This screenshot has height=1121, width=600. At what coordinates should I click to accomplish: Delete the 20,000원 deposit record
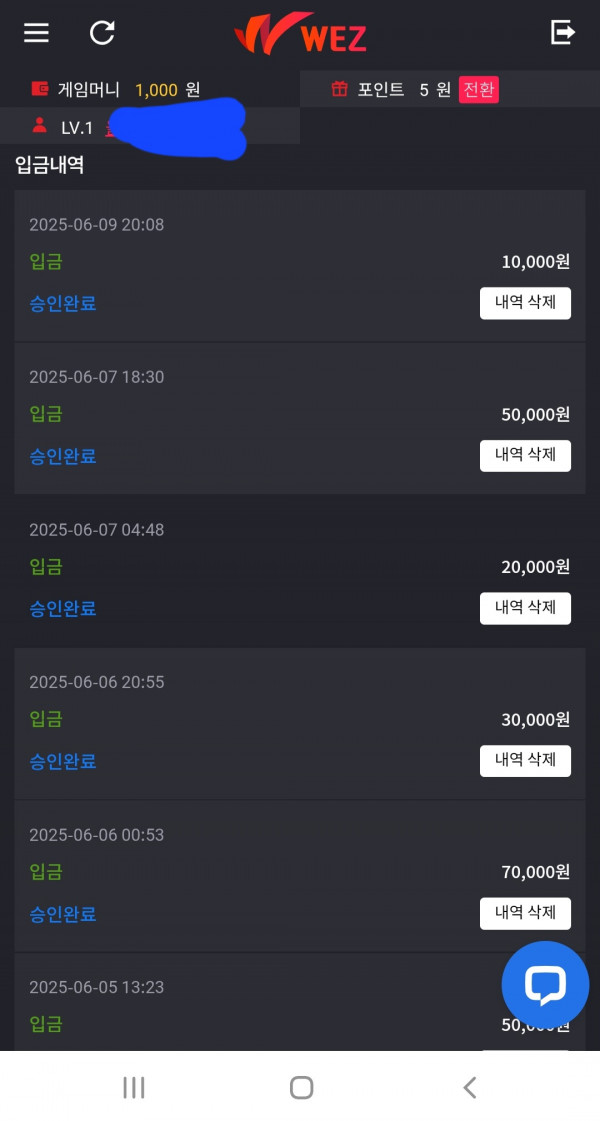tap(525, 608)
